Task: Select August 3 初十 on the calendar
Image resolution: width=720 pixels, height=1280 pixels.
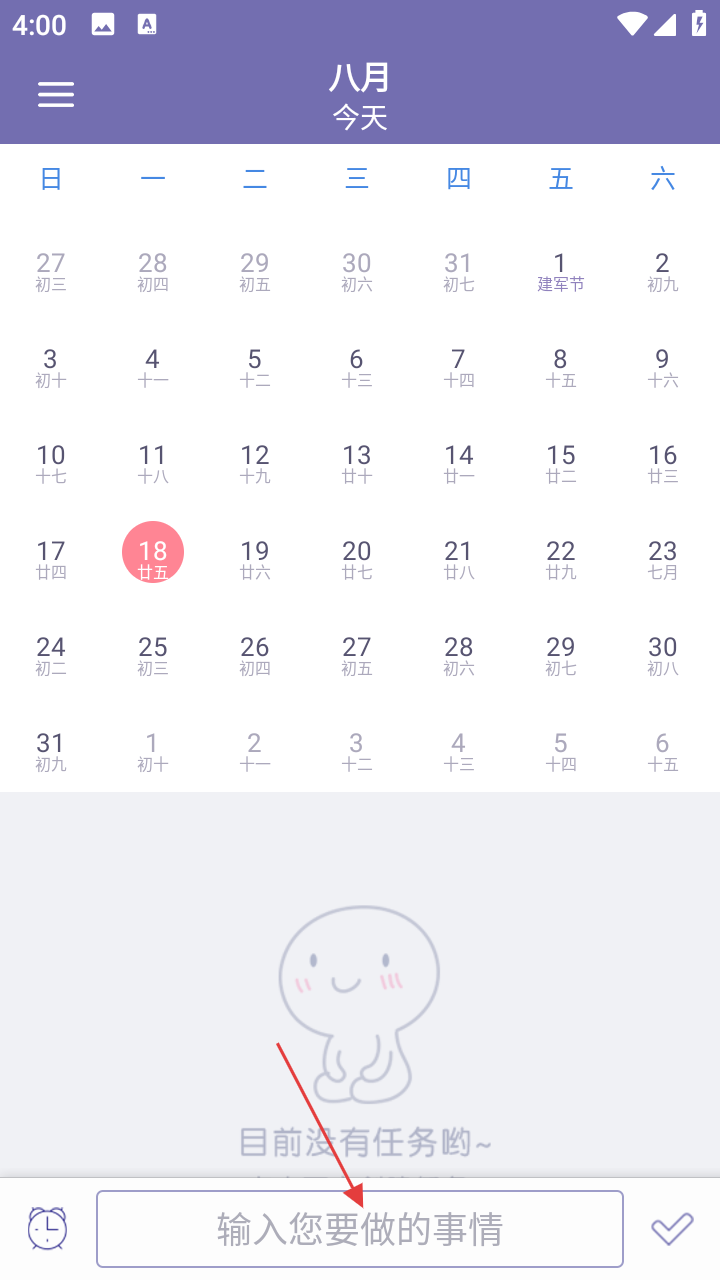Action: [51, 367]
